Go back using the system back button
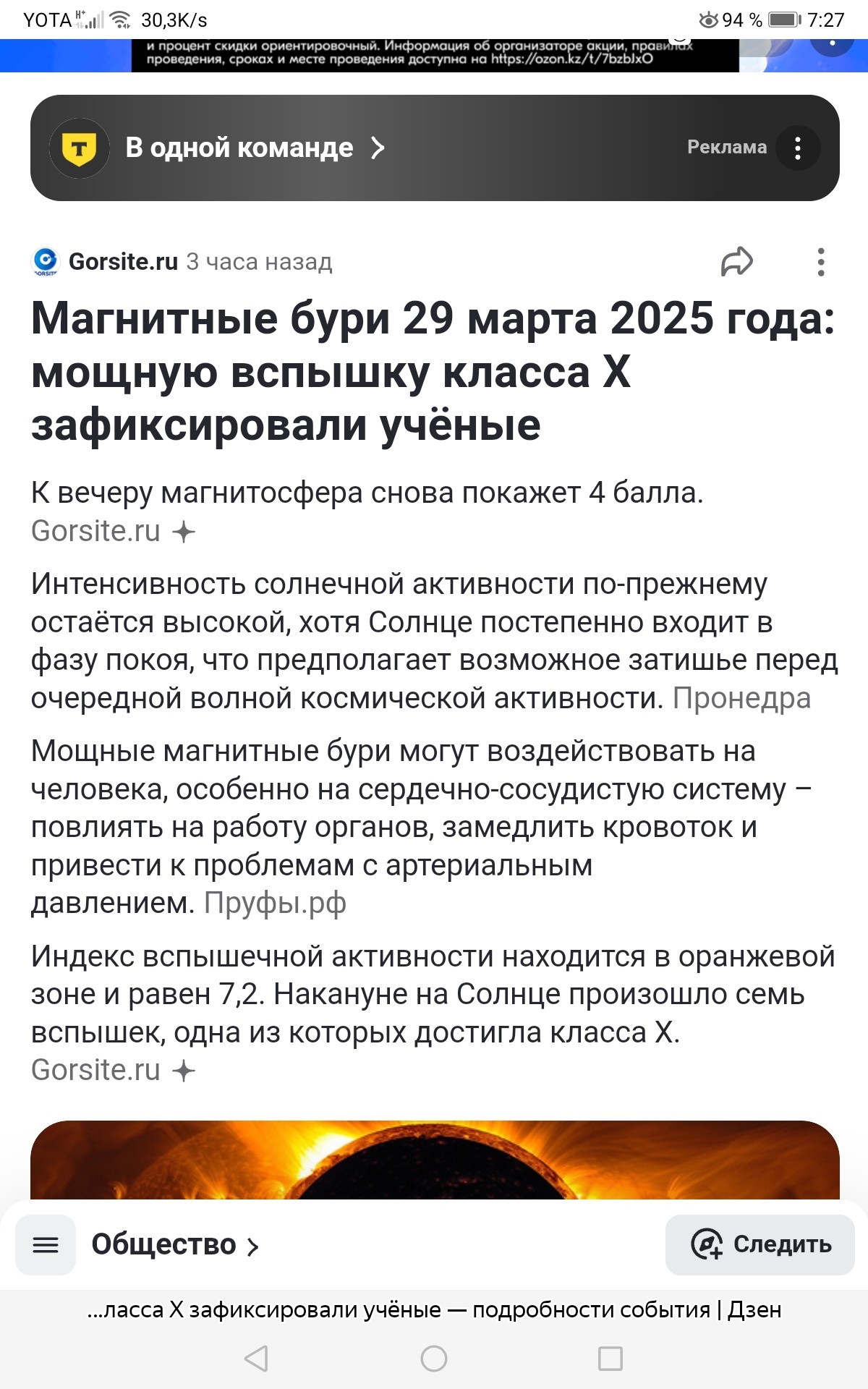Screen dimensions: 868x1389 coord(256,1359)
